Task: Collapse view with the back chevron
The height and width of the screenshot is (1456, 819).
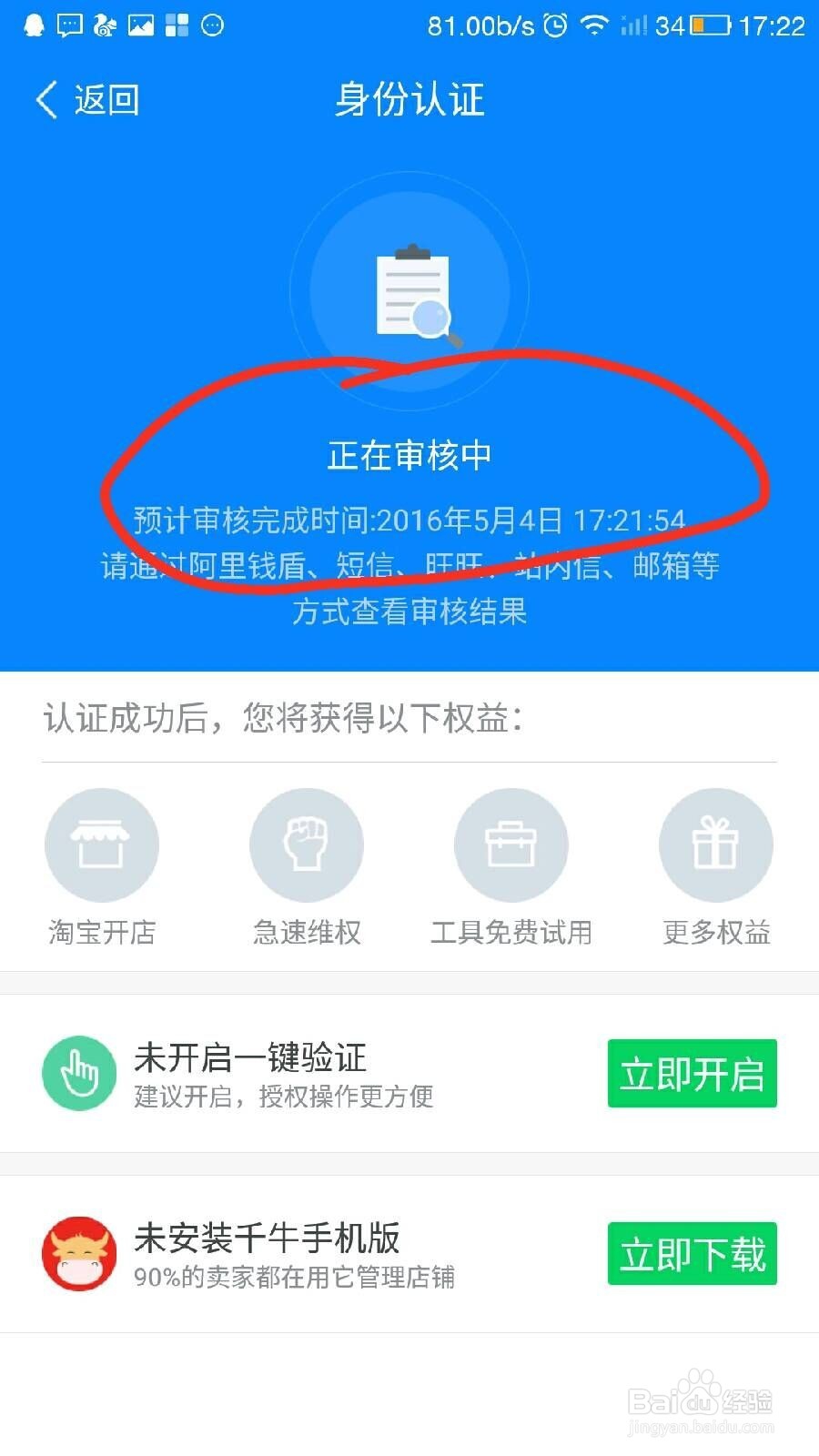Action: (x=45, y=100)
